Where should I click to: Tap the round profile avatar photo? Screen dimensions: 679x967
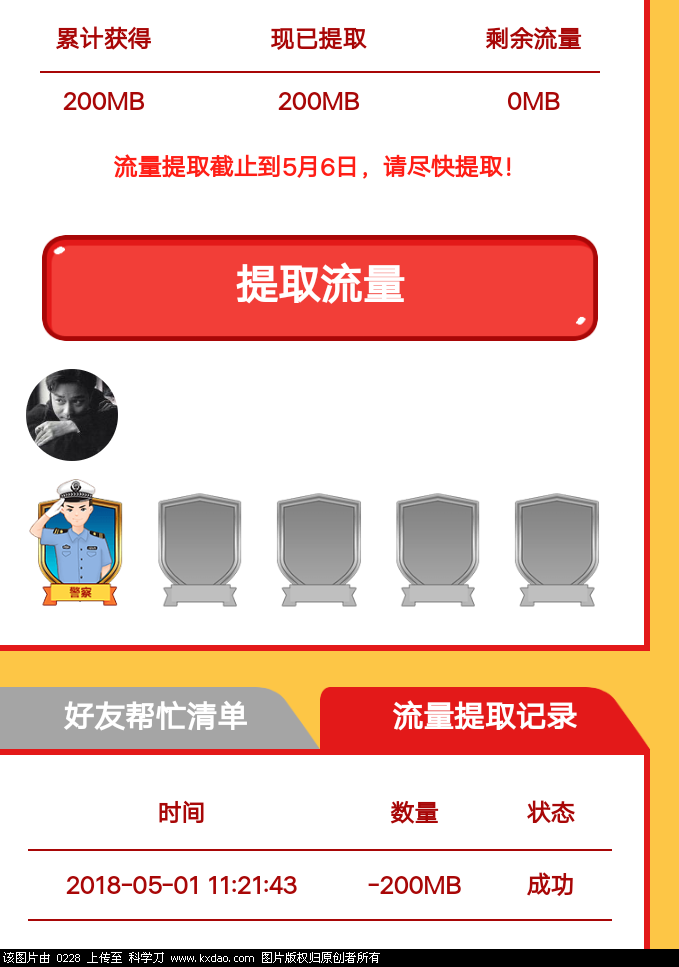(x=72, y=415)
